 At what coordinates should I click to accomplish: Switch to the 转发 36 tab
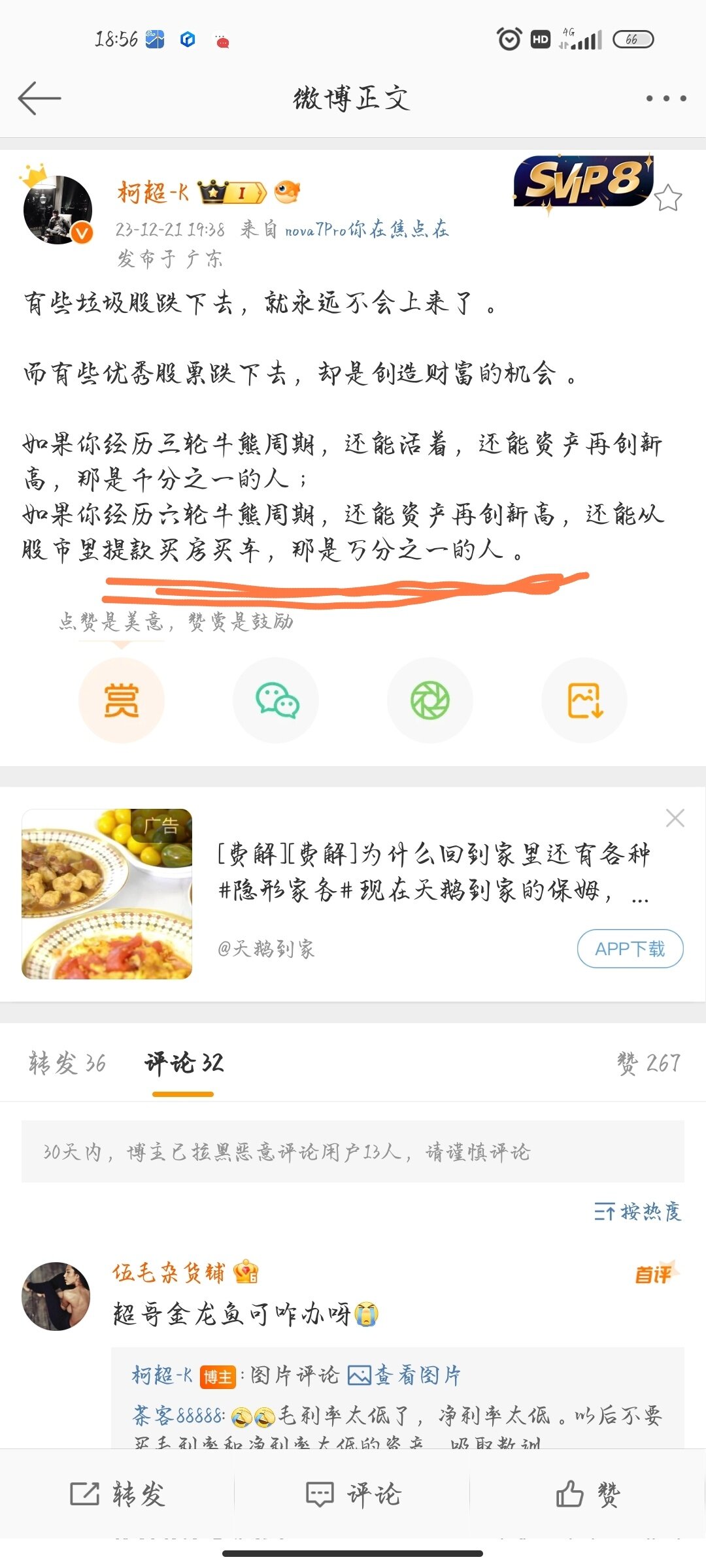click(x=67, y=1064)
